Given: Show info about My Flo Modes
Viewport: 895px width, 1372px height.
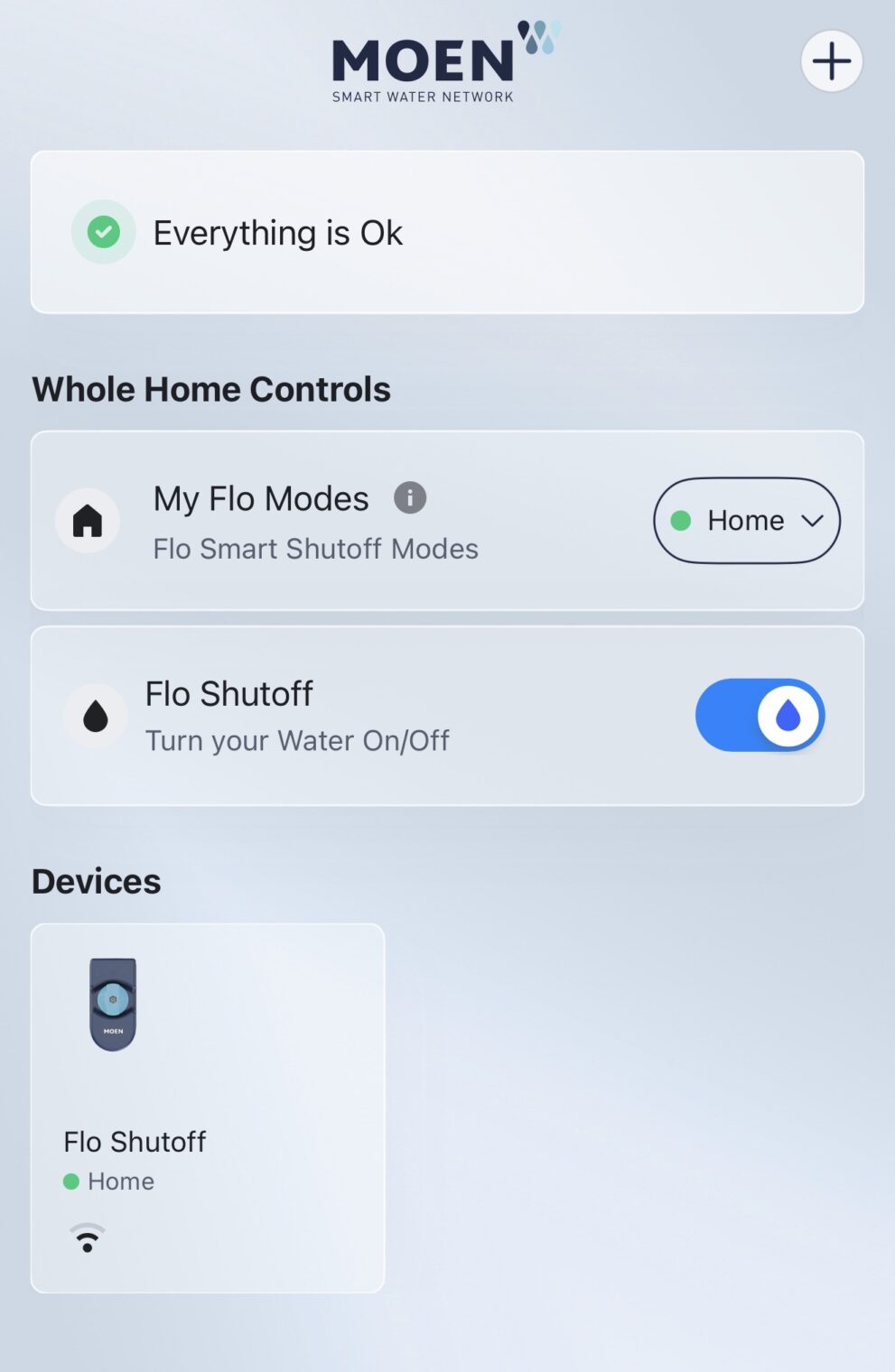Looking at the screenshot, I should [410, 498].
